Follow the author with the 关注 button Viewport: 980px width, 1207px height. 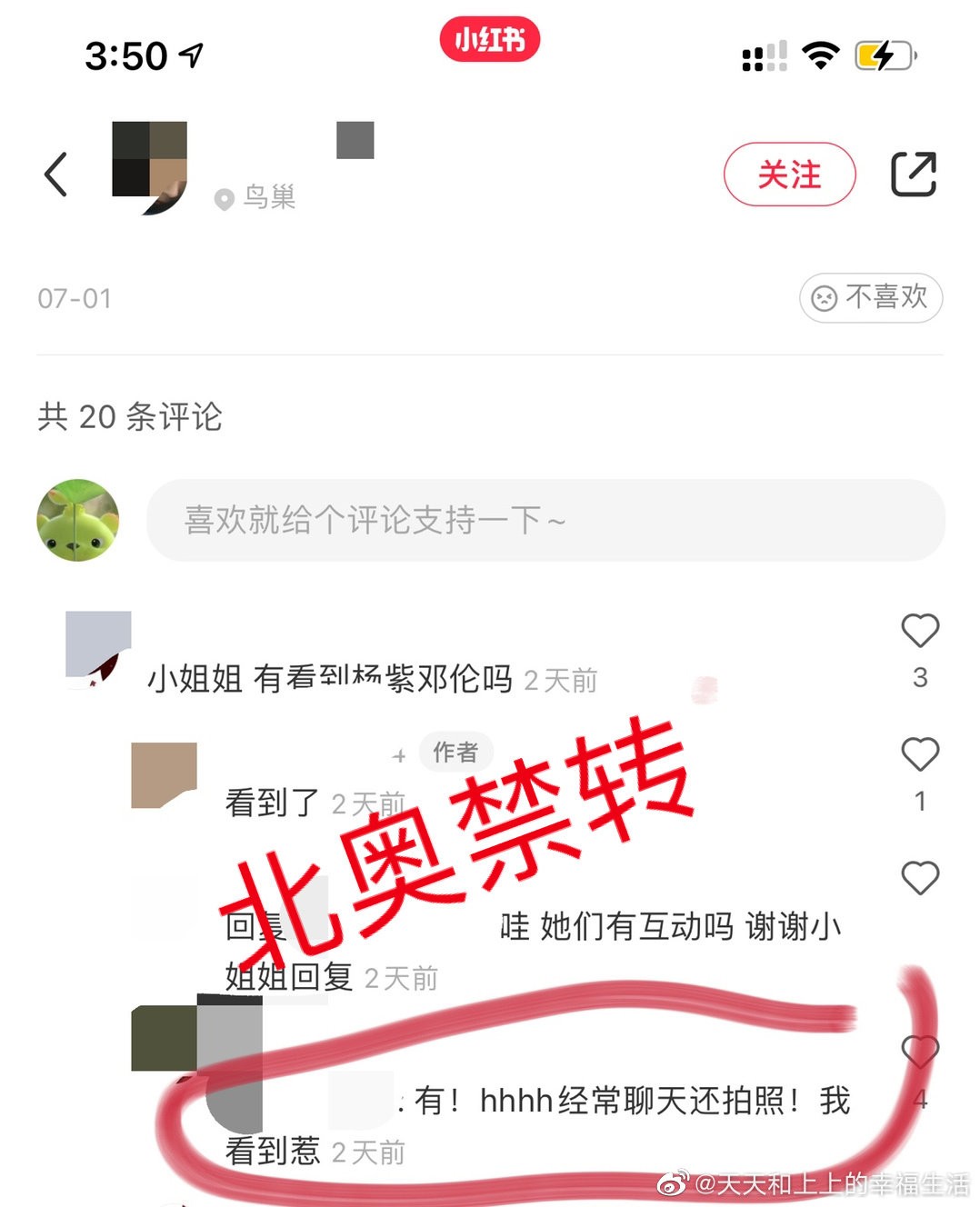(789, 174)
